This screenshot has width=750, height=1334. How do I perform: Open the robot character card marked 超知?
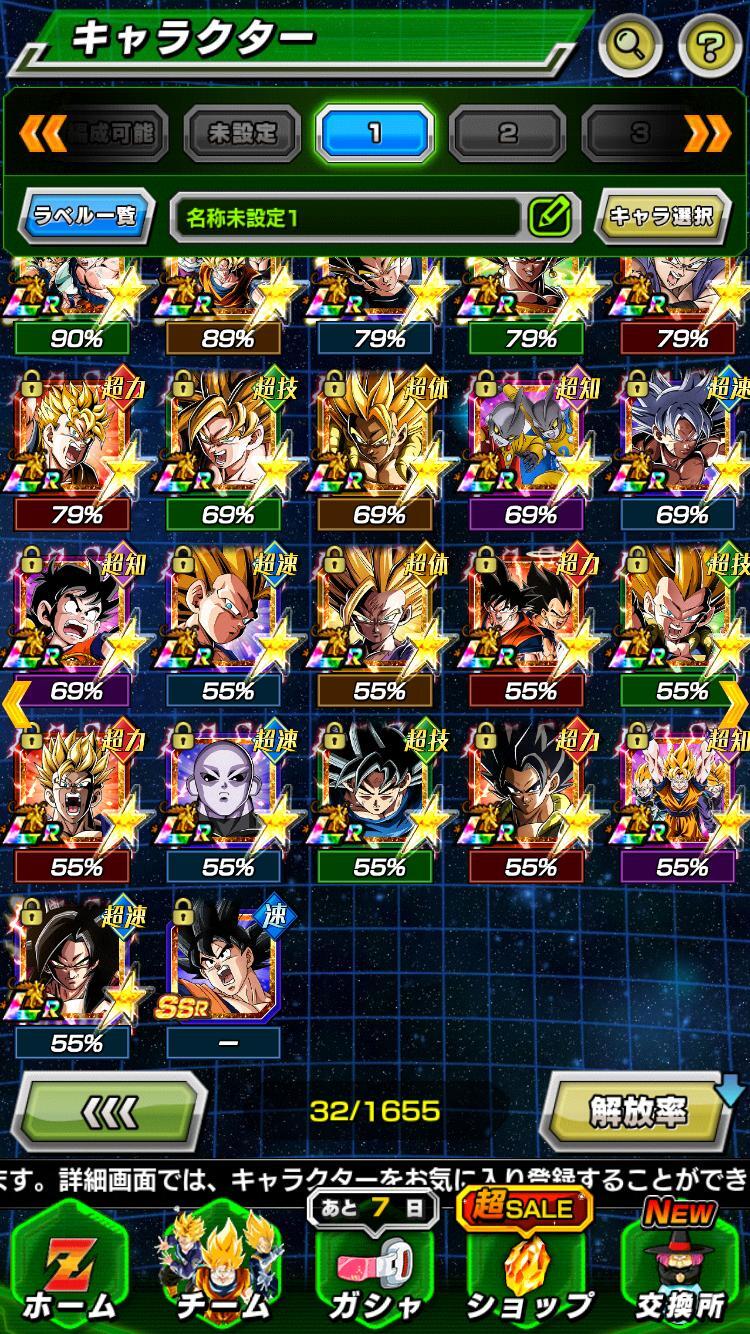coord(528,434)
